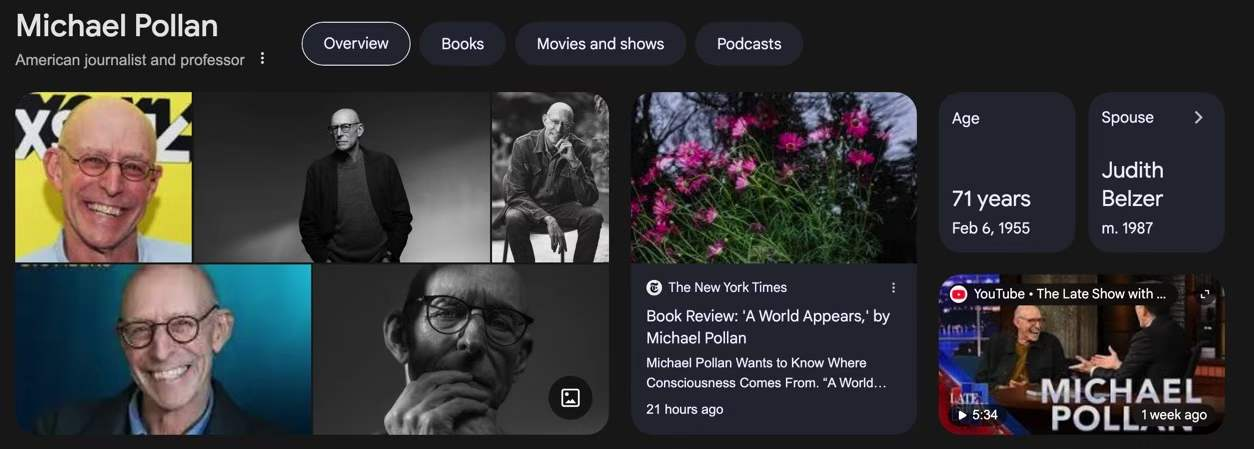
Task: Select the Overview chip
Action: tap(356, 44)
